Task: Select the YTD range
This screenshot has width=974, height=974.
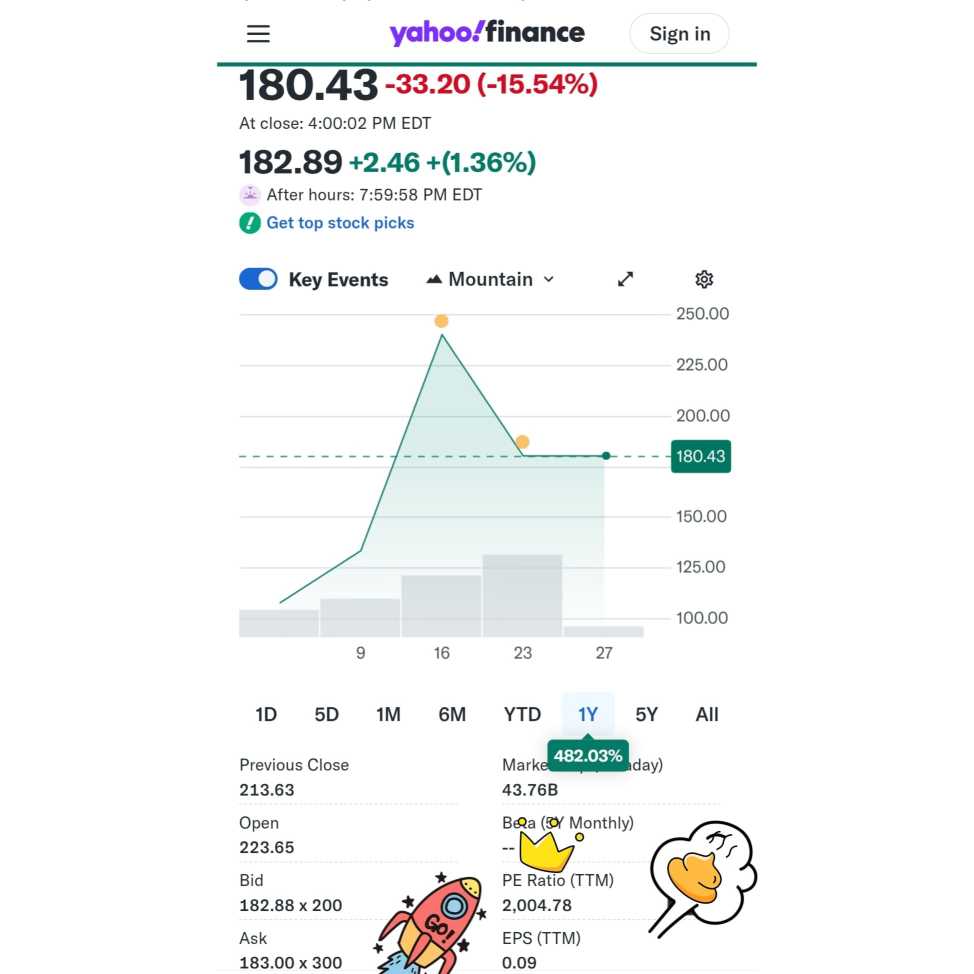Action: pyautogui.click(x=522, y=714)
